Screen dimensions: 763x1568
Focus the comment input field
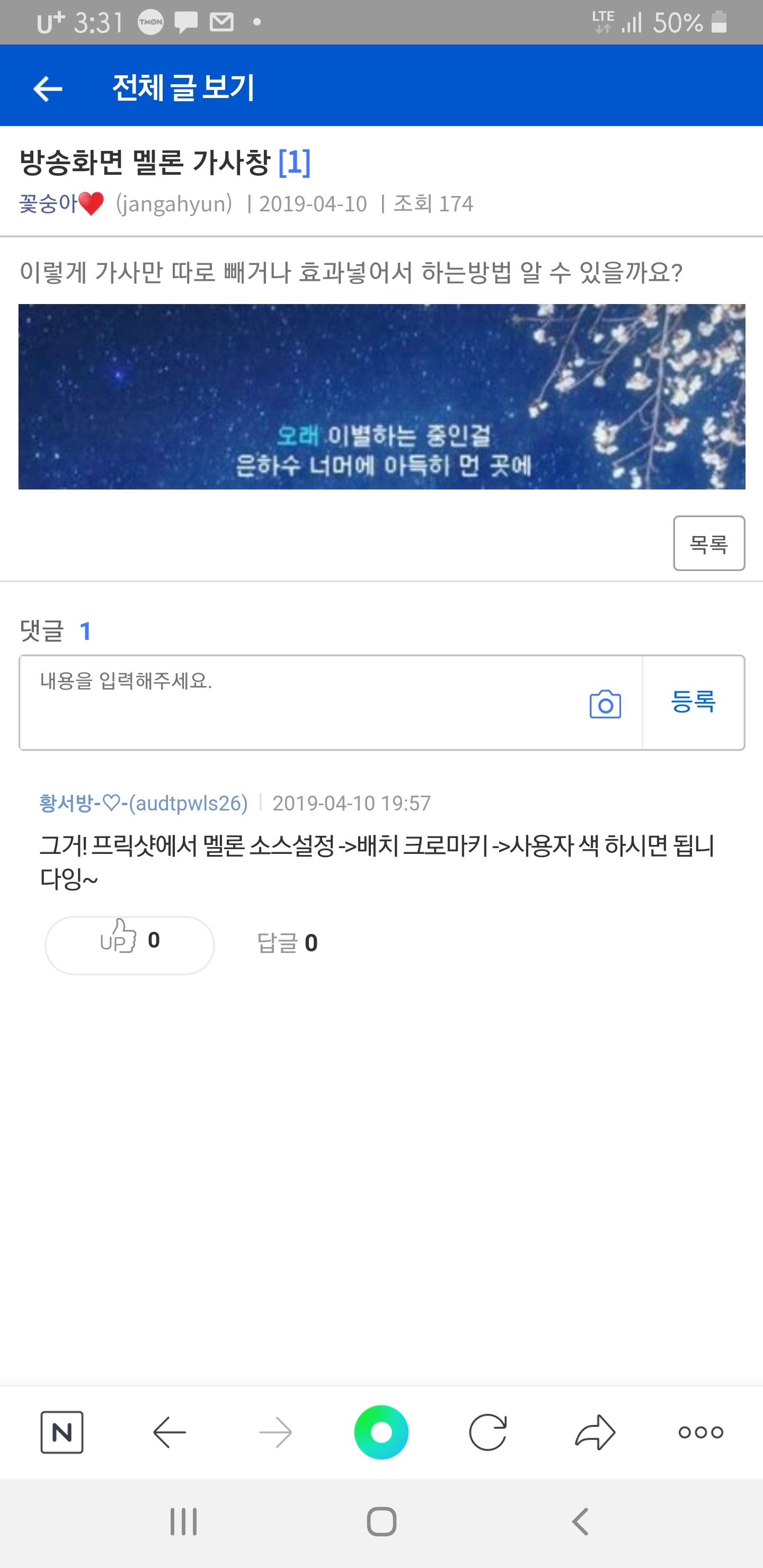tap(297, 702)
